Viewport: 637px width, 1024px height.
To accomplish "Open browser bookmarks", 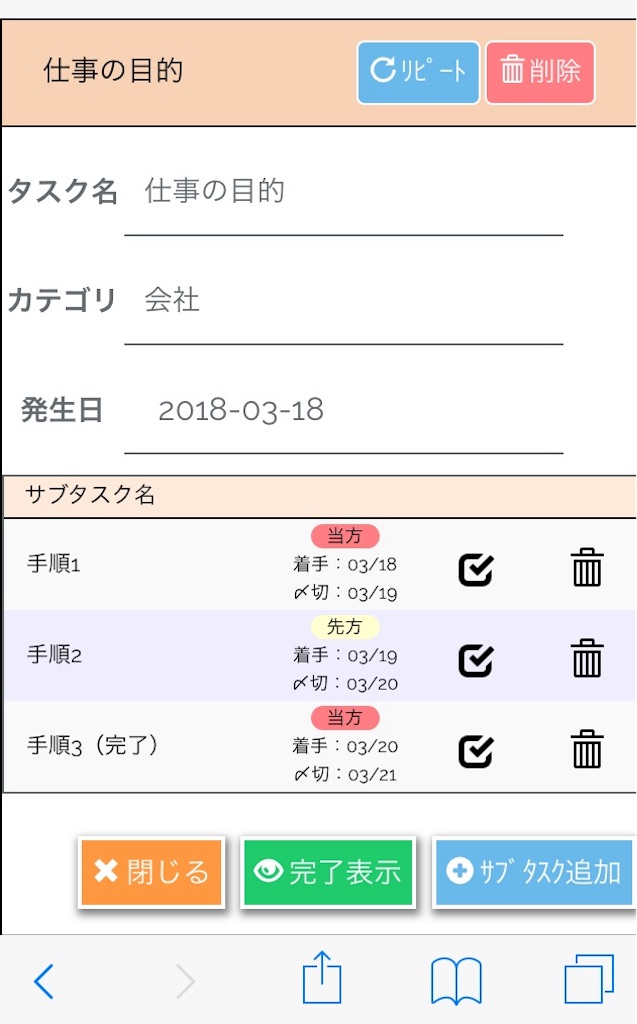I will pos(456,980).
